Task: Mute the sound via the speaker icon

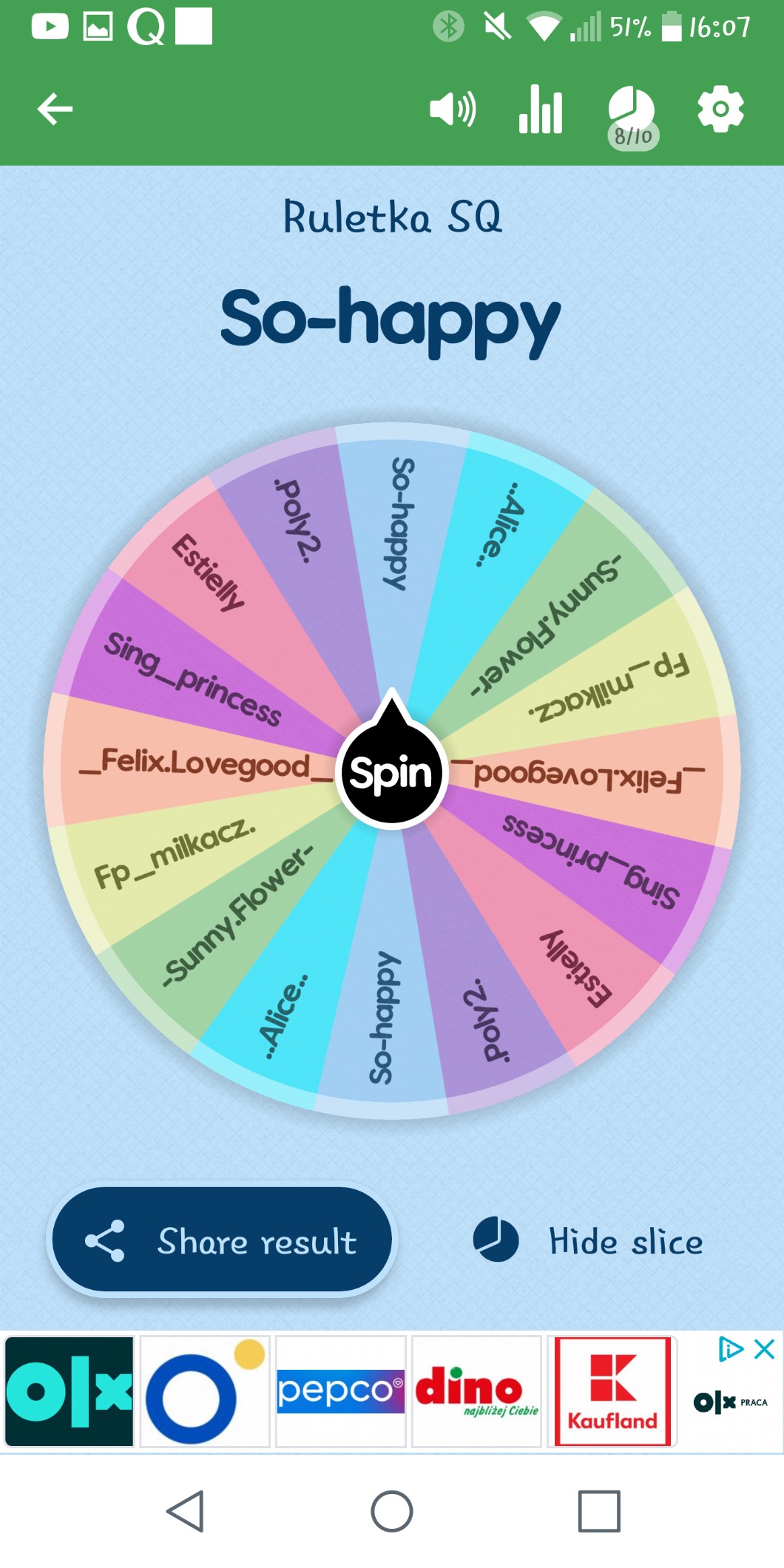Action: tap(453, 109)
